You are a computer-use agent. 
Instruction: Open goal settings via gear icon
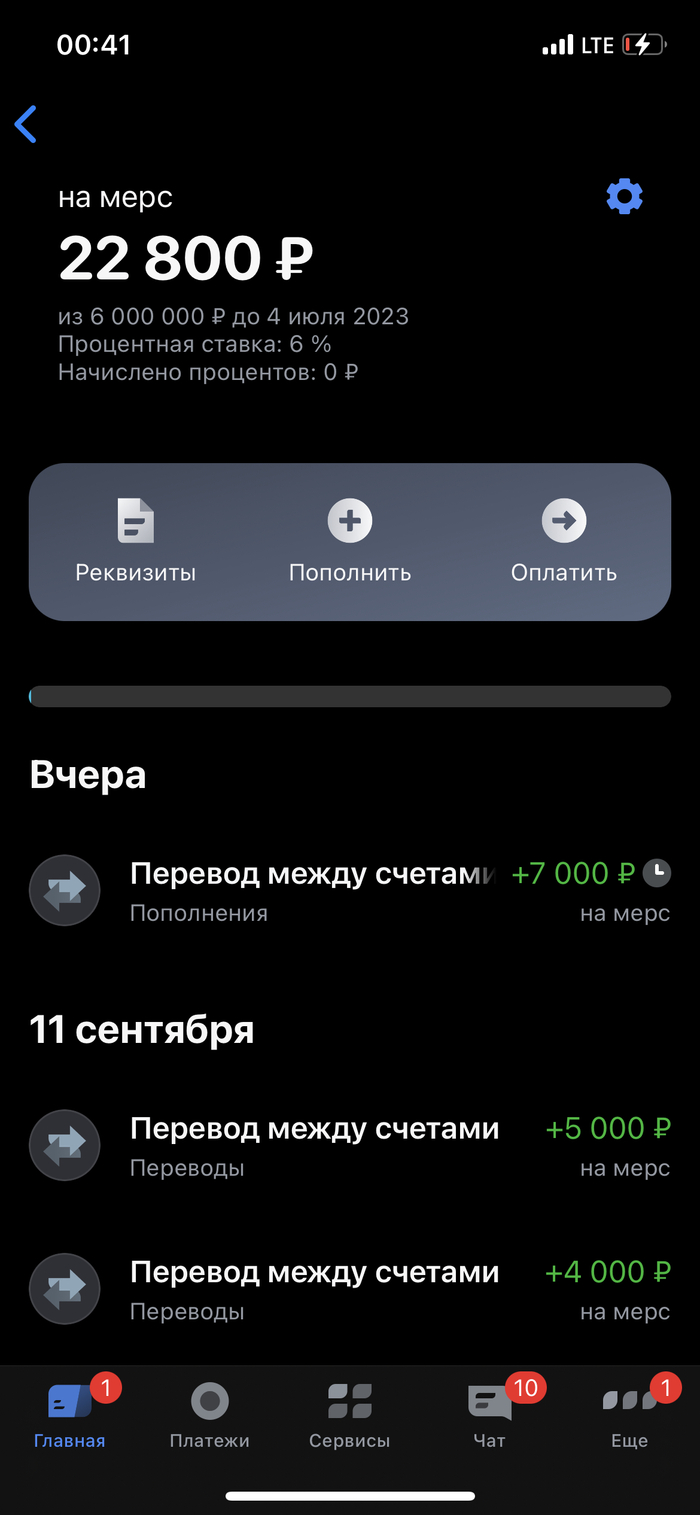tap(624, 197)
